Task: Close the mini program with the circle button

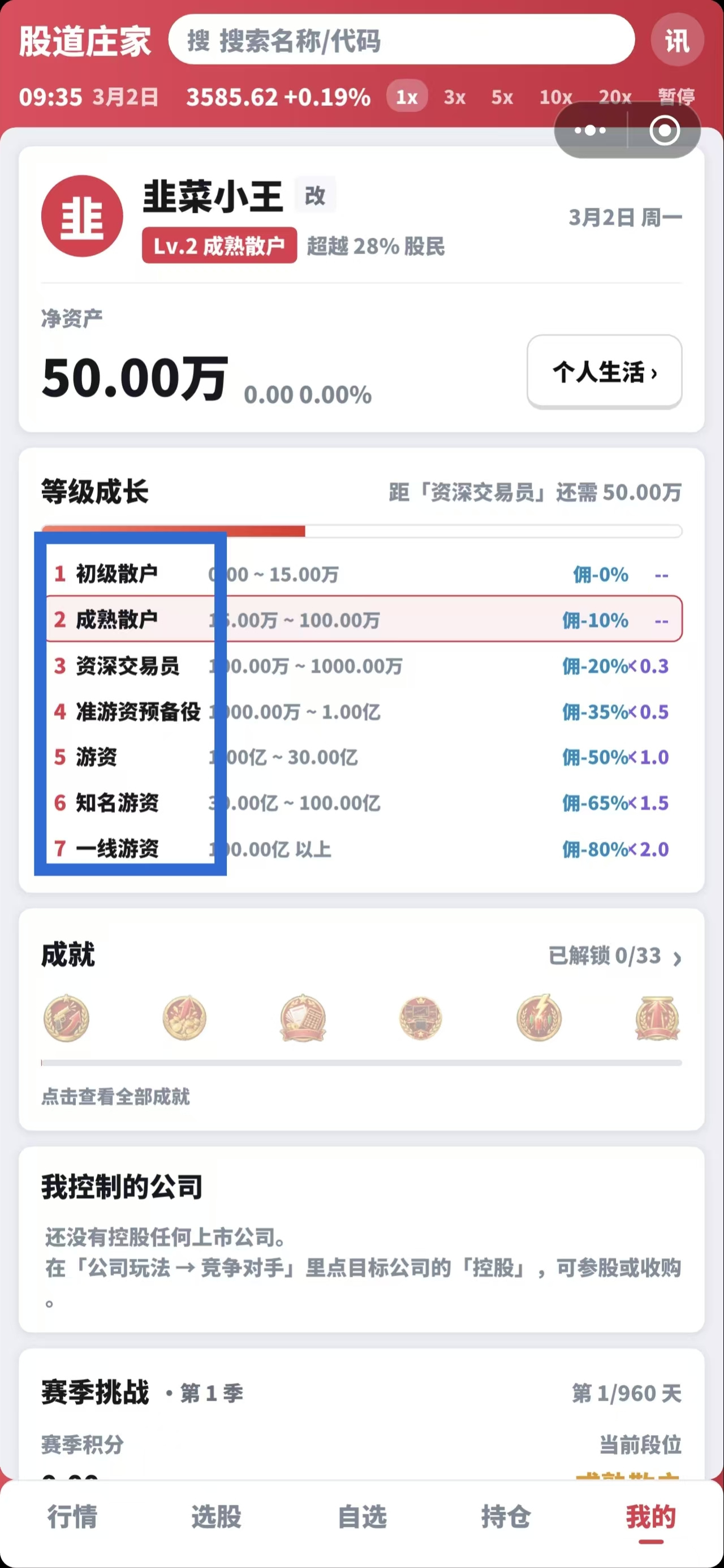Action: click(x=665, y=130)
